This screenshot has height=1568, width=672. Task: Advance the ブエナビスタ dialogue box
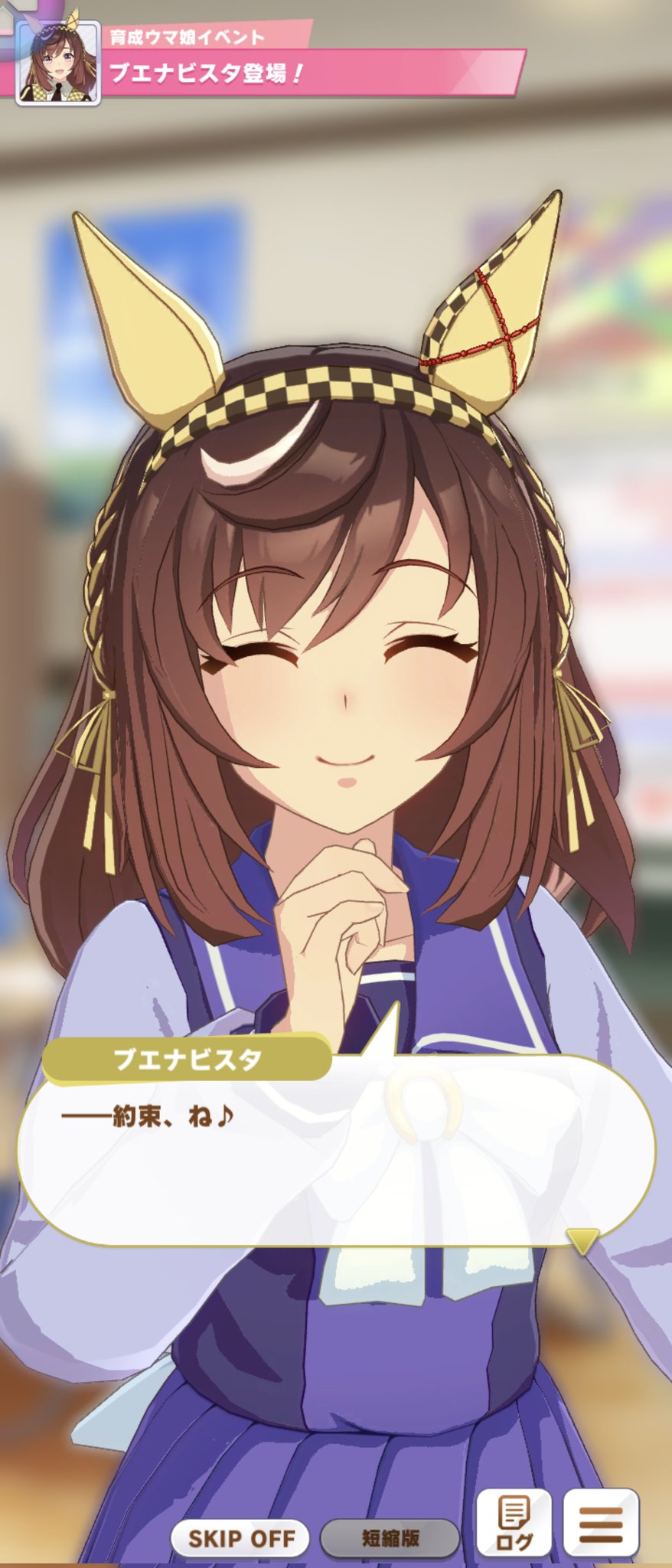337,1150
